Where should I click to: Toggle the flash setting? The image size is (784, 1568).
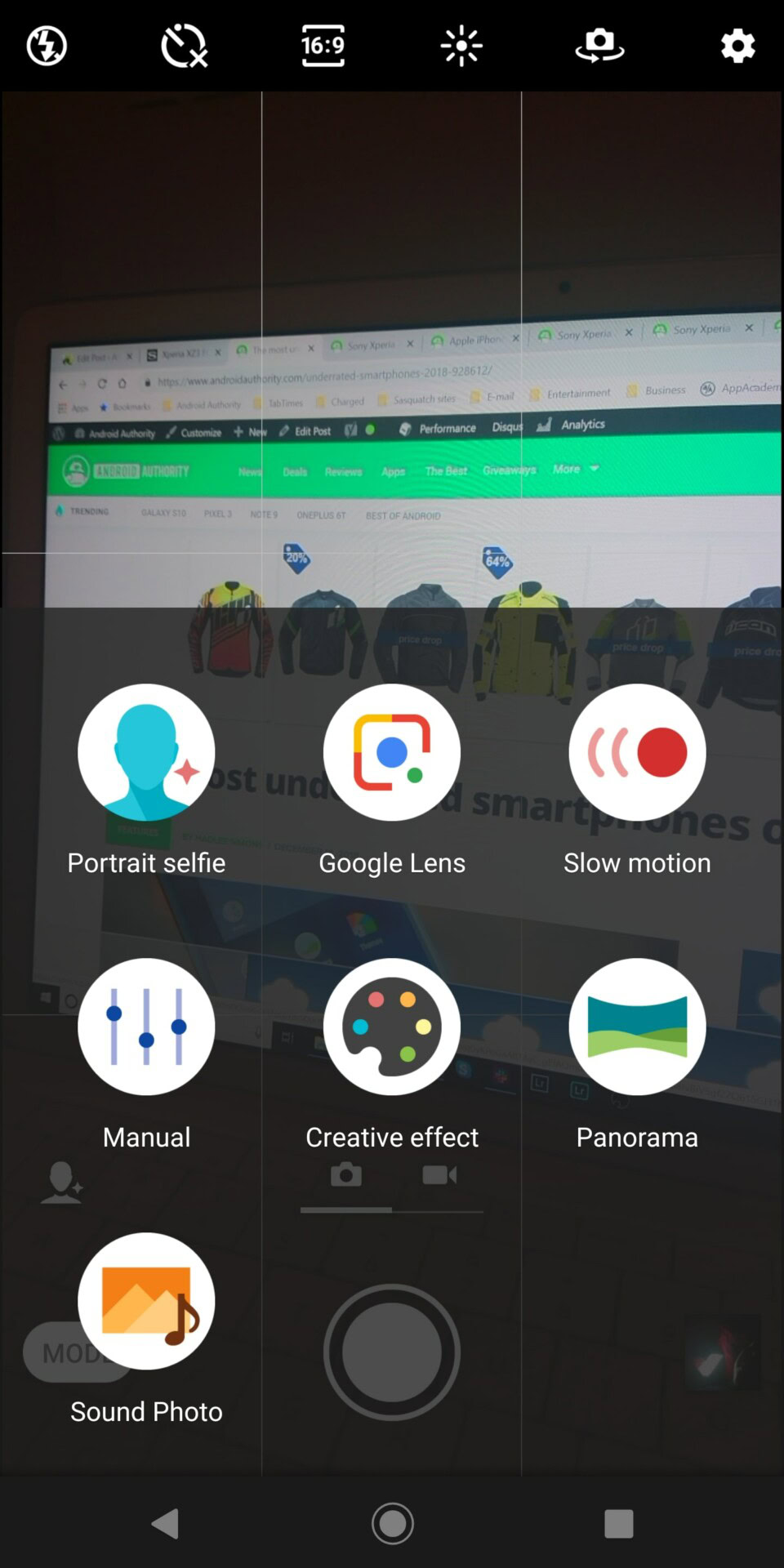(47, 46)
